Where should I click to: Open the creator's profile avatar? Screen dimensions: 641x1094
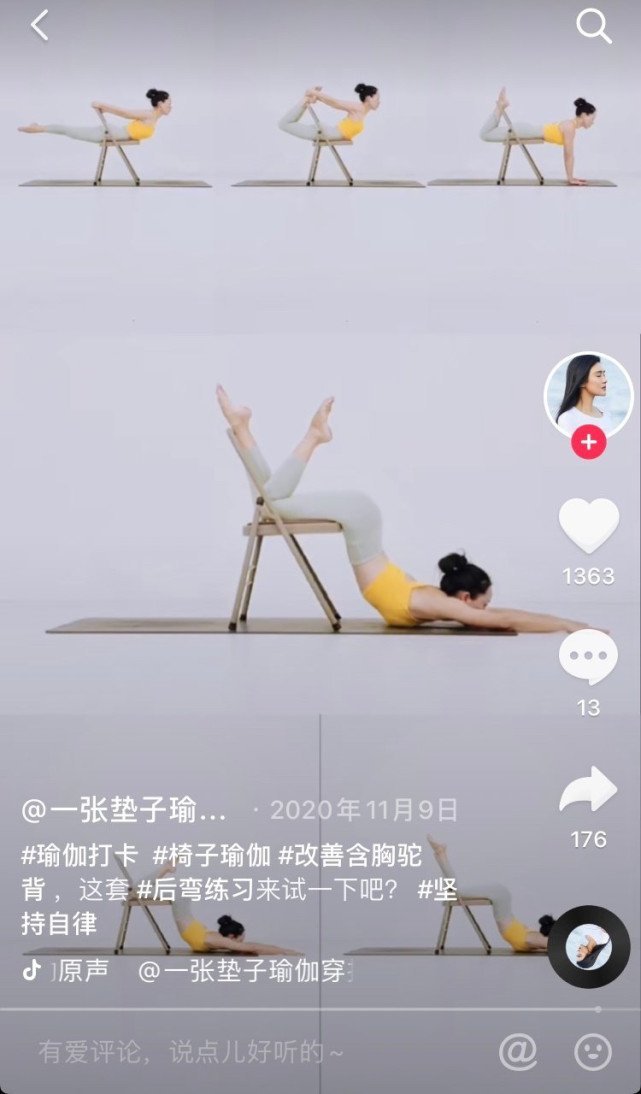tap(588, 396)
